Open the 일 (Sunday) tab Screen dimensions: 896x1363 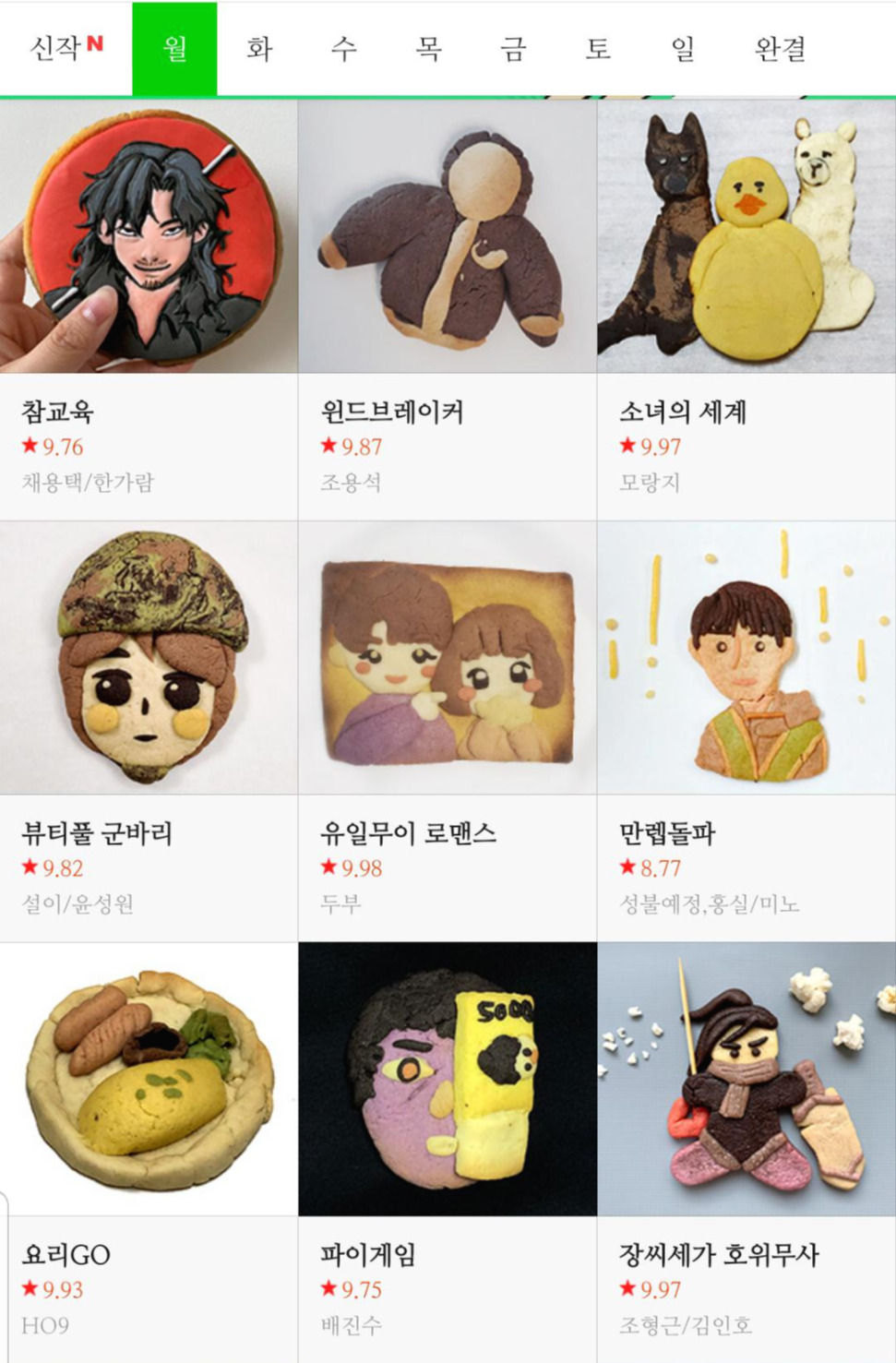pyautogui.click(x=676, y=51)
